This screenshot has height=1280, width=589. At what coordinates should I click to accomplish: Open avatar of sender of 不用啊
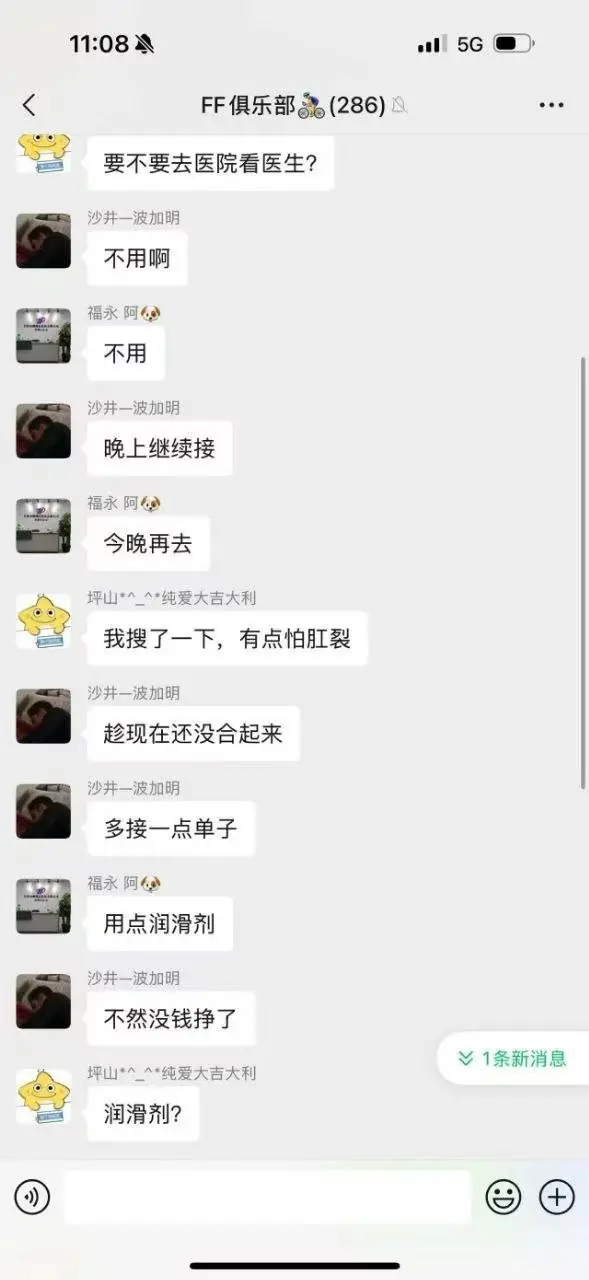43,241
